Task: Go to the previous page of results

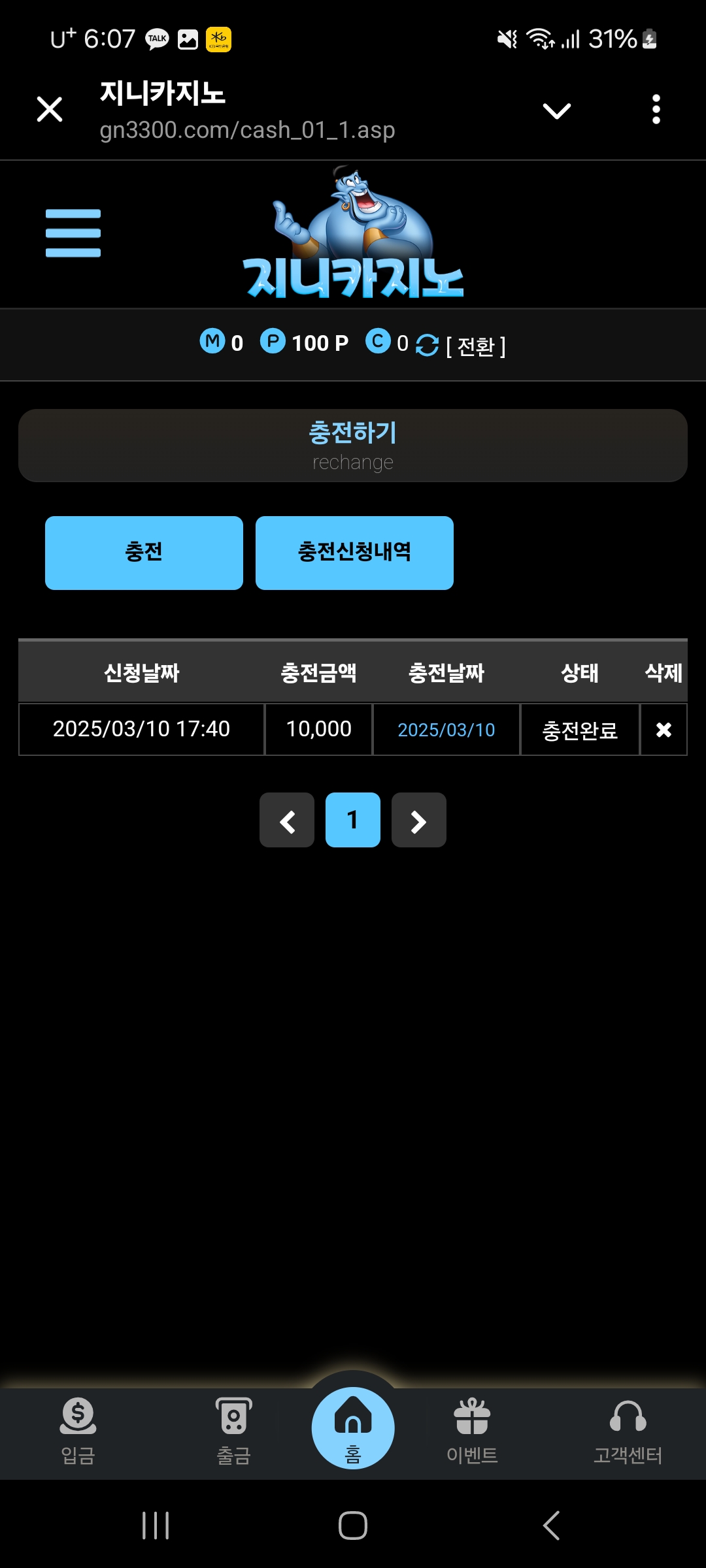Action: pos(287,820)
